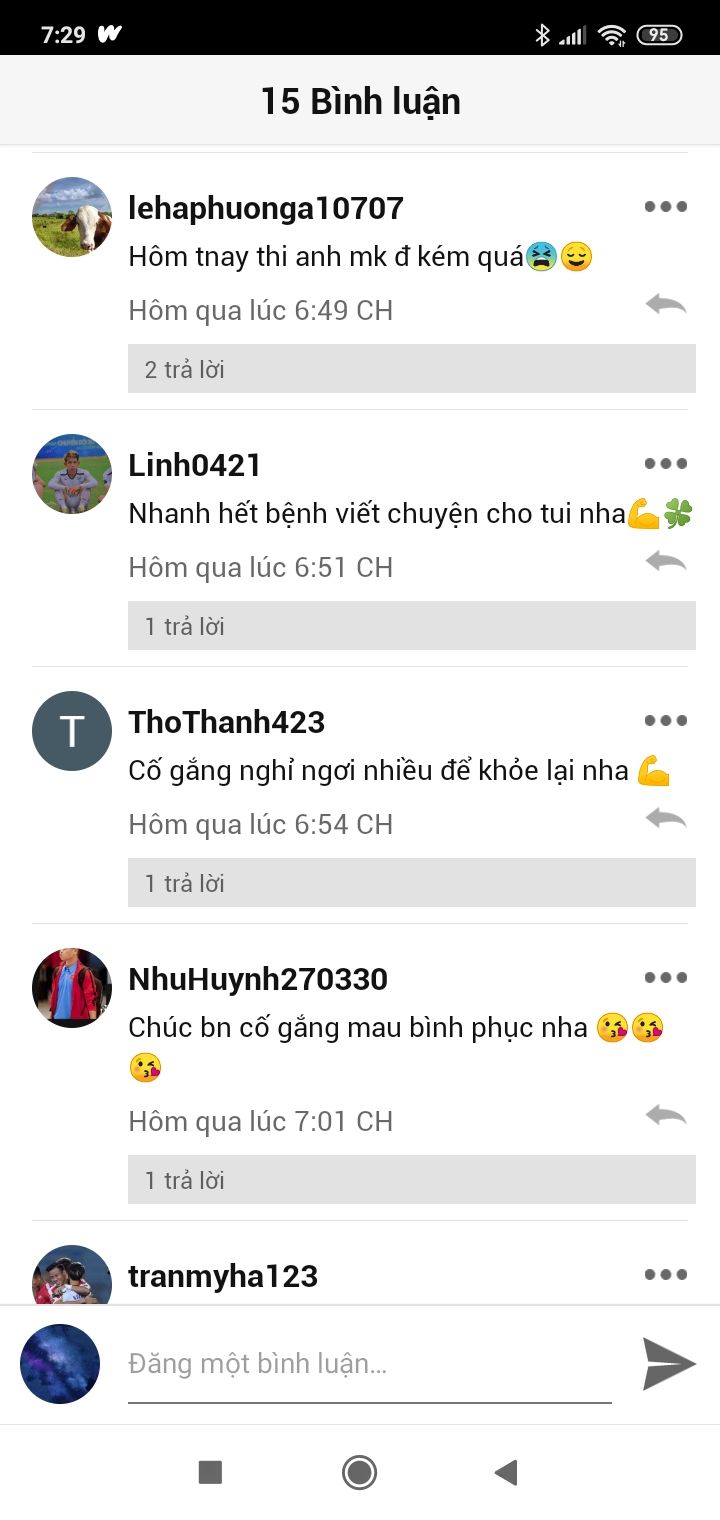Screen dimensions: 720x1520
Task: Open options menu for NhuHuynh270330's comment
Action: click(666, 978)
